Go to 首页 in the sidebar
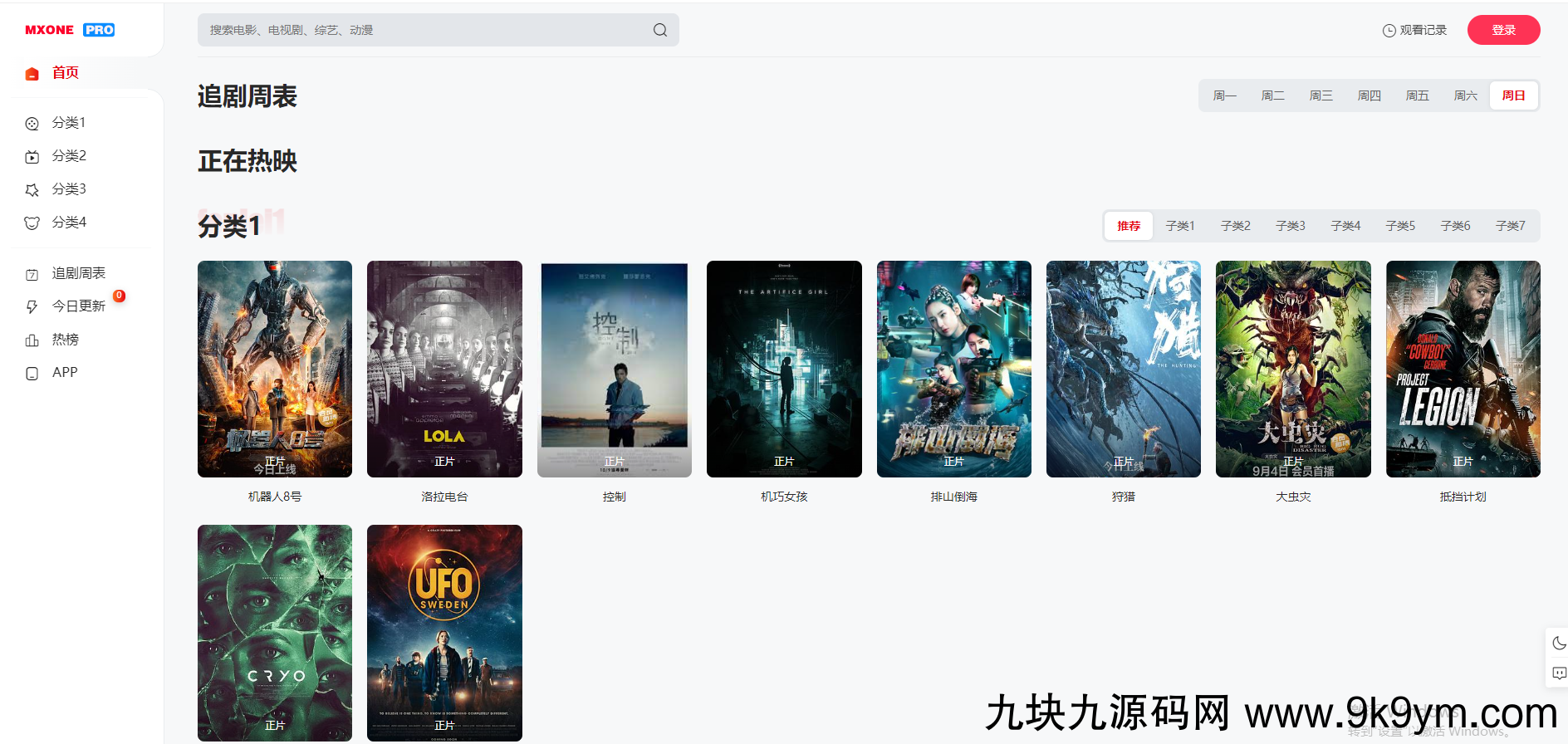Image resolution: width=1568 pixels, height=744 pixels. [65, 73]
